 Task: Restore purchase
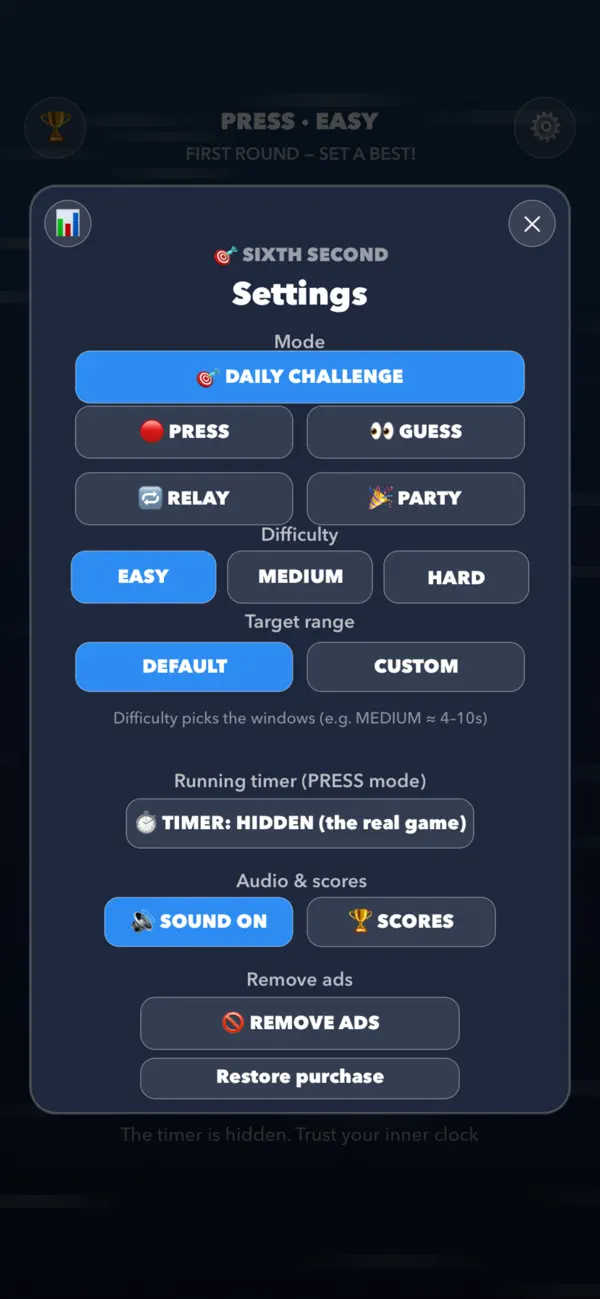pyautogui.click(x=300, y=1078)
